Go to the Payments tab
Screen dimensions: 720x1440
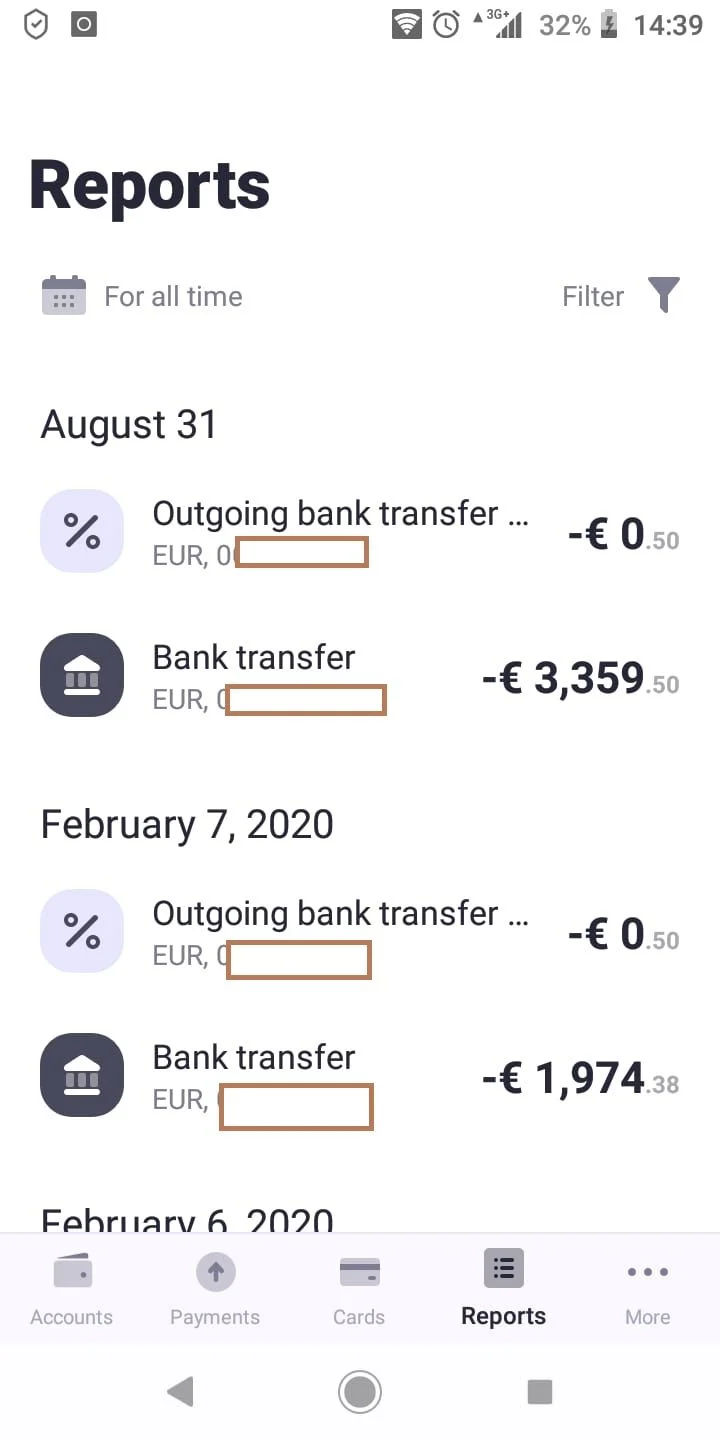[215, 1289]
